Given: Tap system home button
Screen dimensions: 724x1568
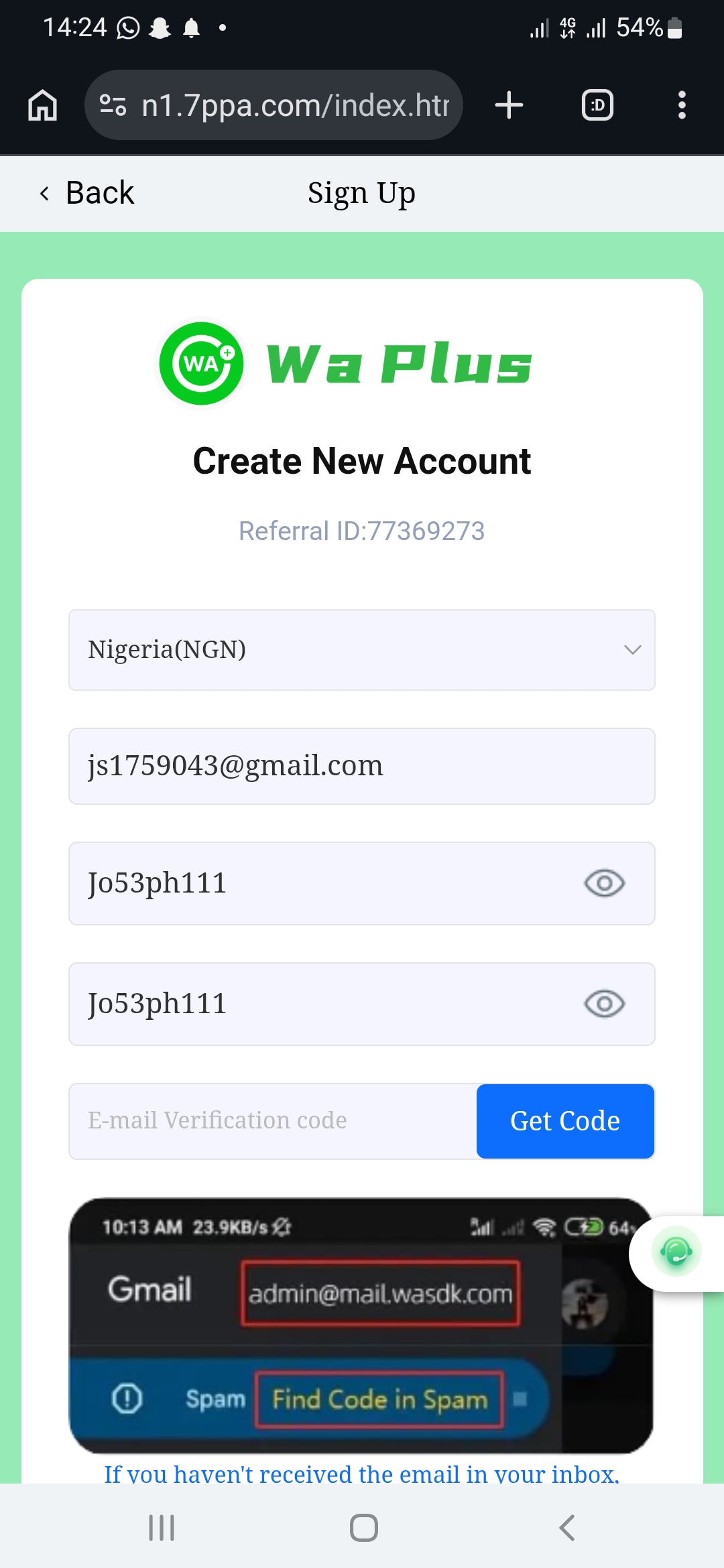Looking at the screenshot, I should 363,1528.
